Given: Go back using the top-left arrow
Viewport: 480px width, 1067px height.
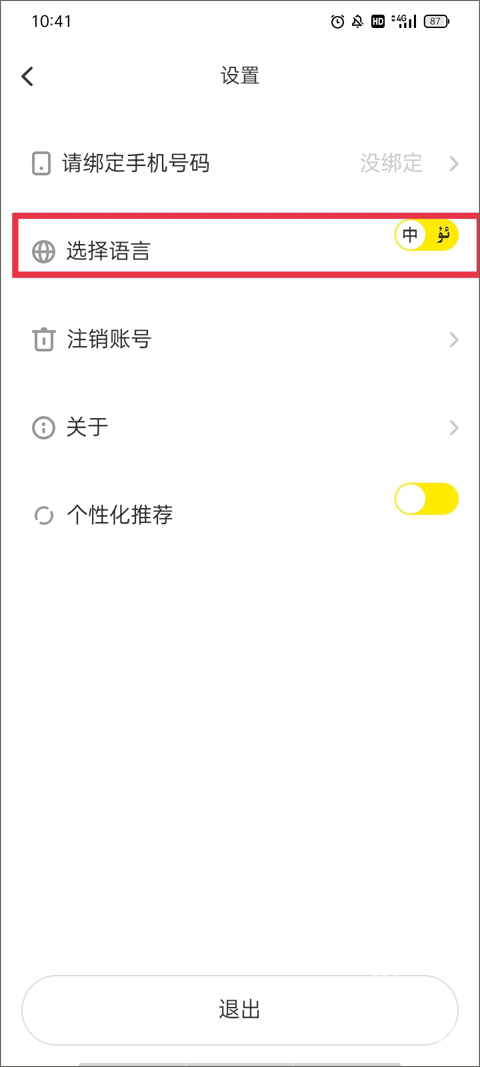Looking at the screenshot, I should (27, 76).
